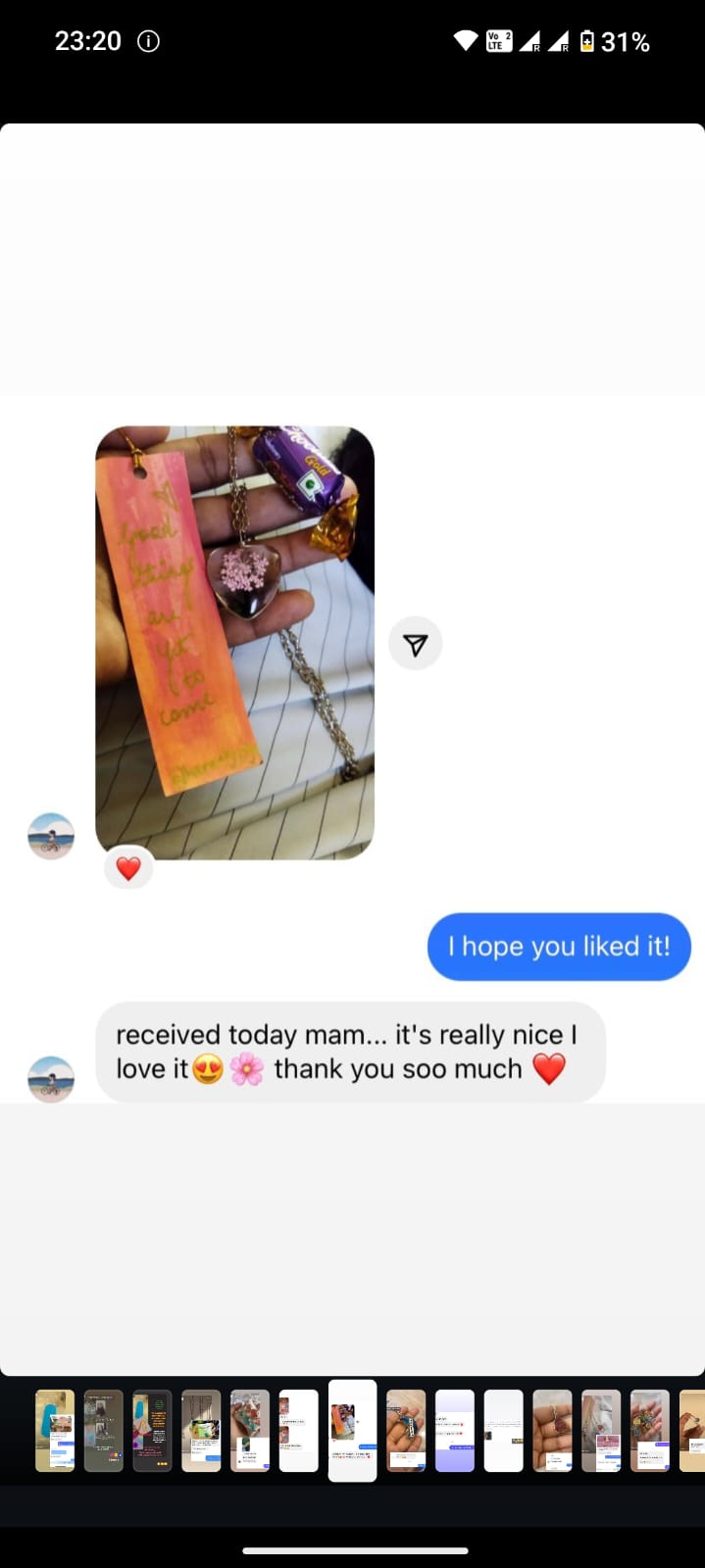
Task: Open the purple gradient chat thumbnail
Action: (x=455, y=1430)
